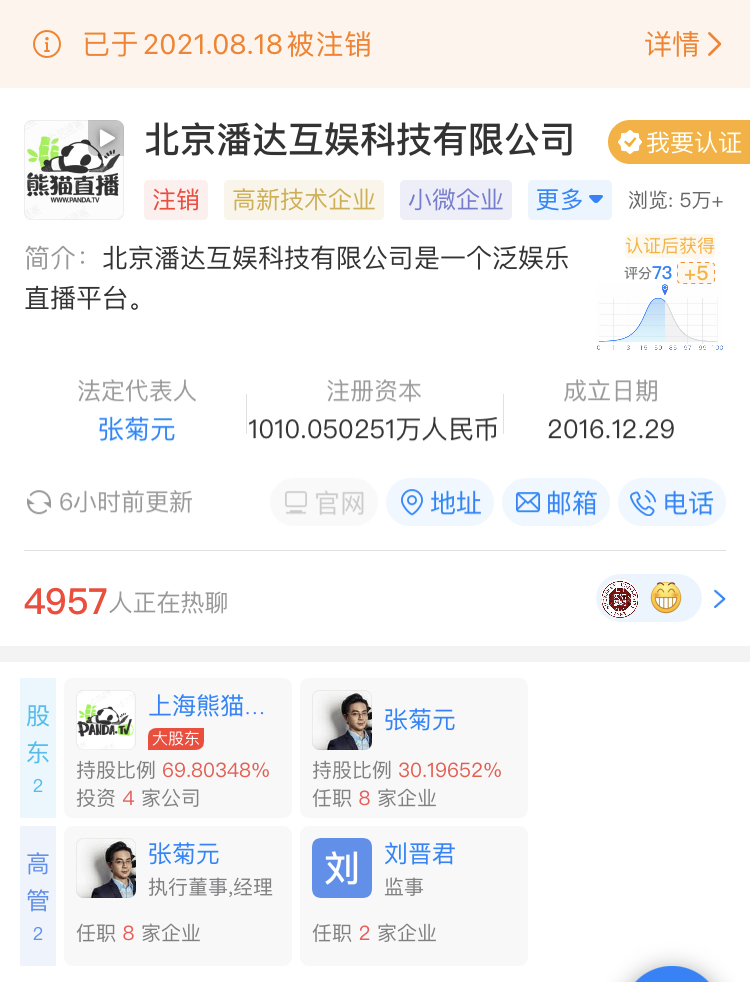Image resolution: width=750 pixels, height=982 pixels.
Task: Open 详情 for the cancellation notice
Action: (x=683, y=44)
